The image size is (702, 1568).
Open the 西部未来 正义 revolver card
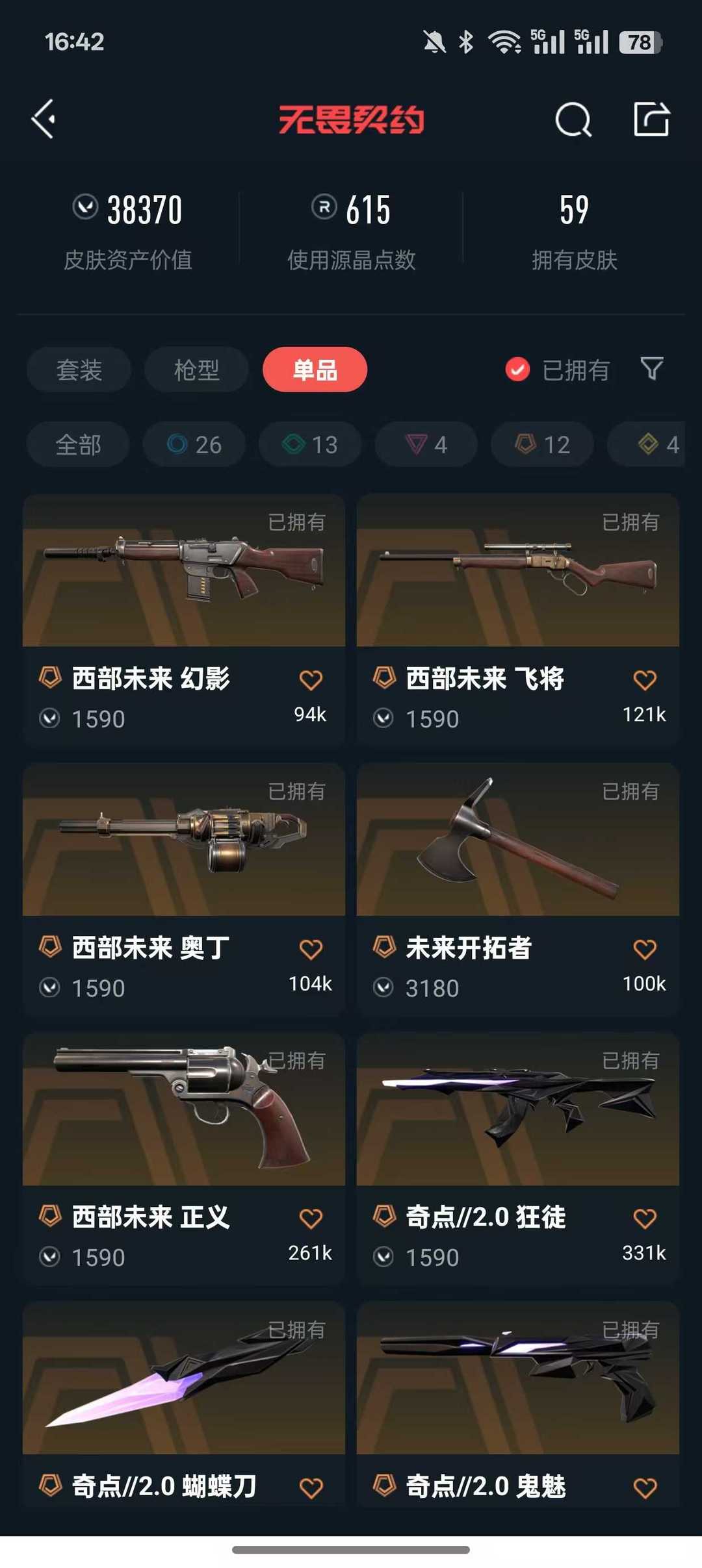tap(184, 1157)
